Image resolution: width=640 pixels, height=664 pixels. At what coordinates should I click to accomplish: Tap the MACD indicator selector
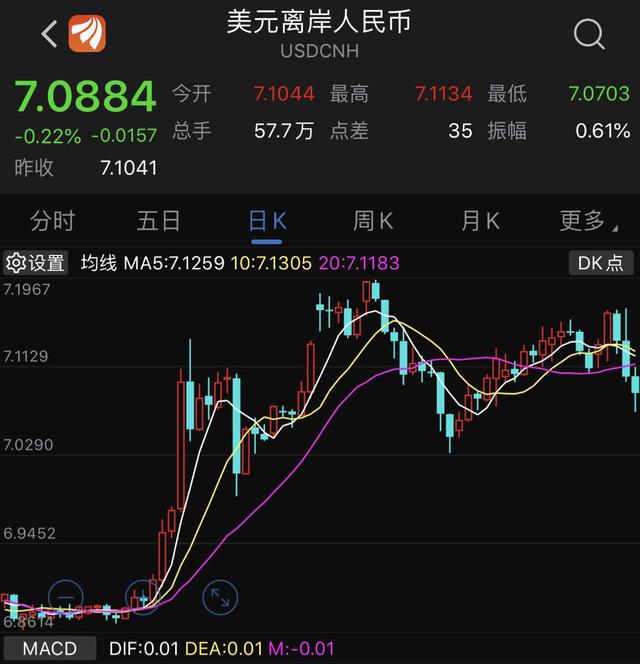tap(49, 649)
